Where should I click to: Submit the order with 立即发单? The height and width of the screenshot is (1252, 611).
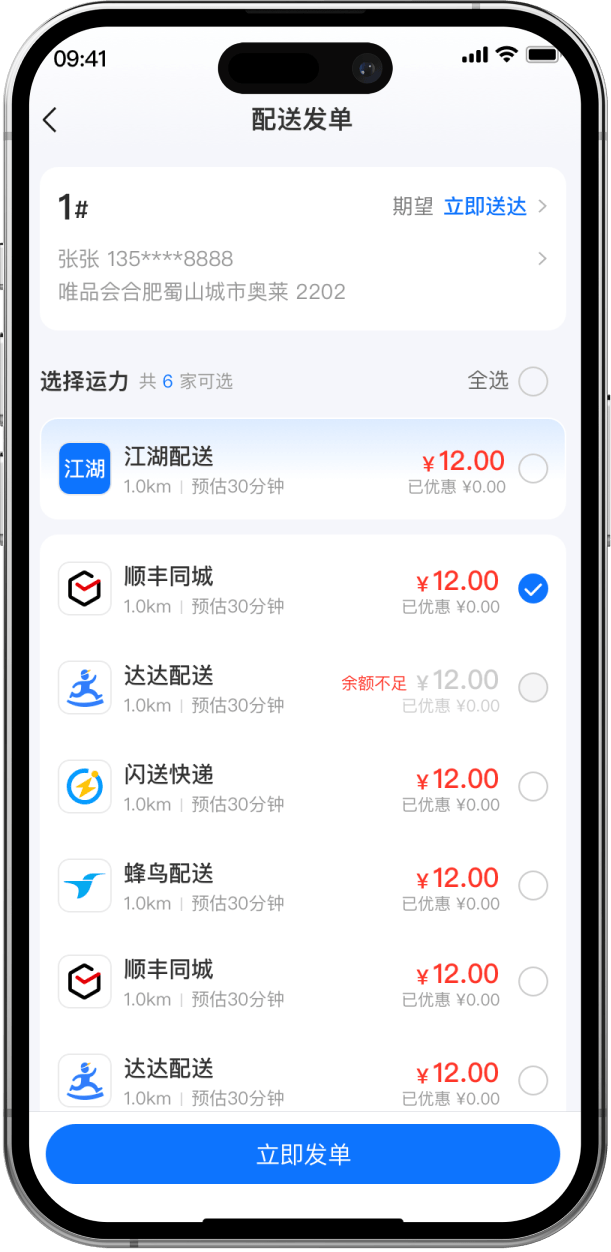click(303, 1154)
